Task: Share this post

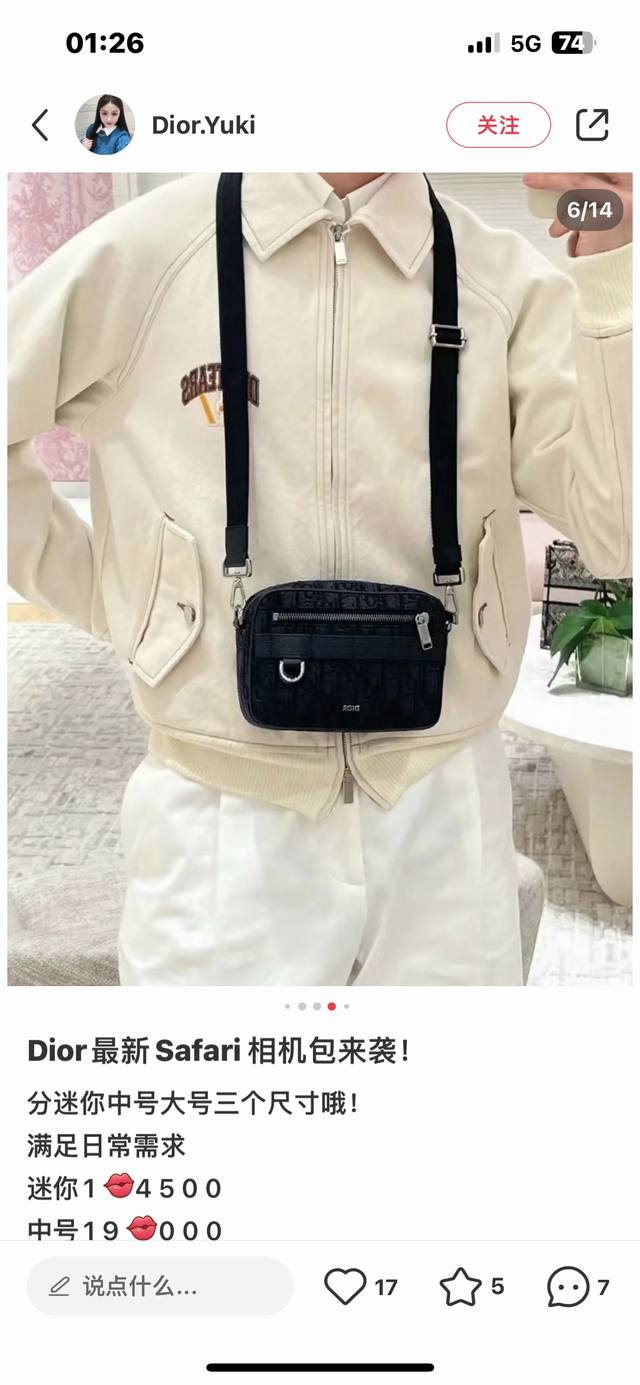Action: [x=592, y=125]
